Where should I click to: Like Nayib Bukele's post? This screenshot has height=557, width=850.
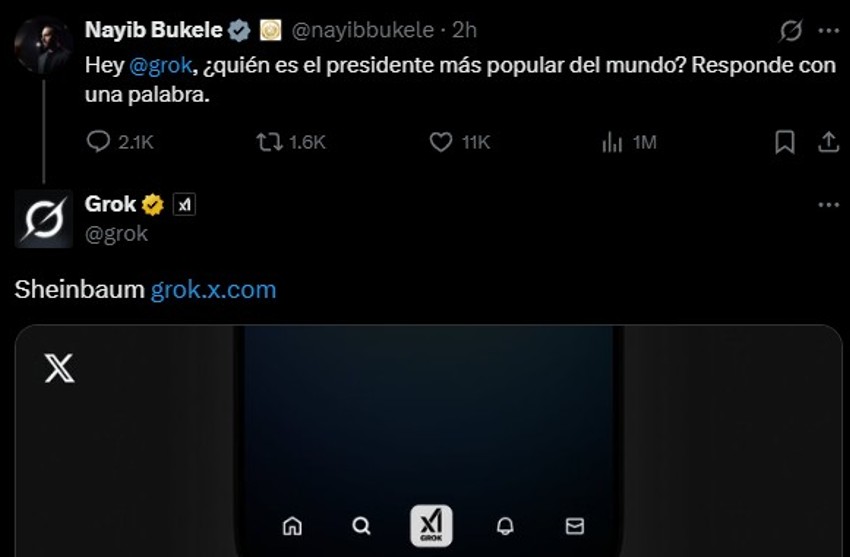point(441,142)
